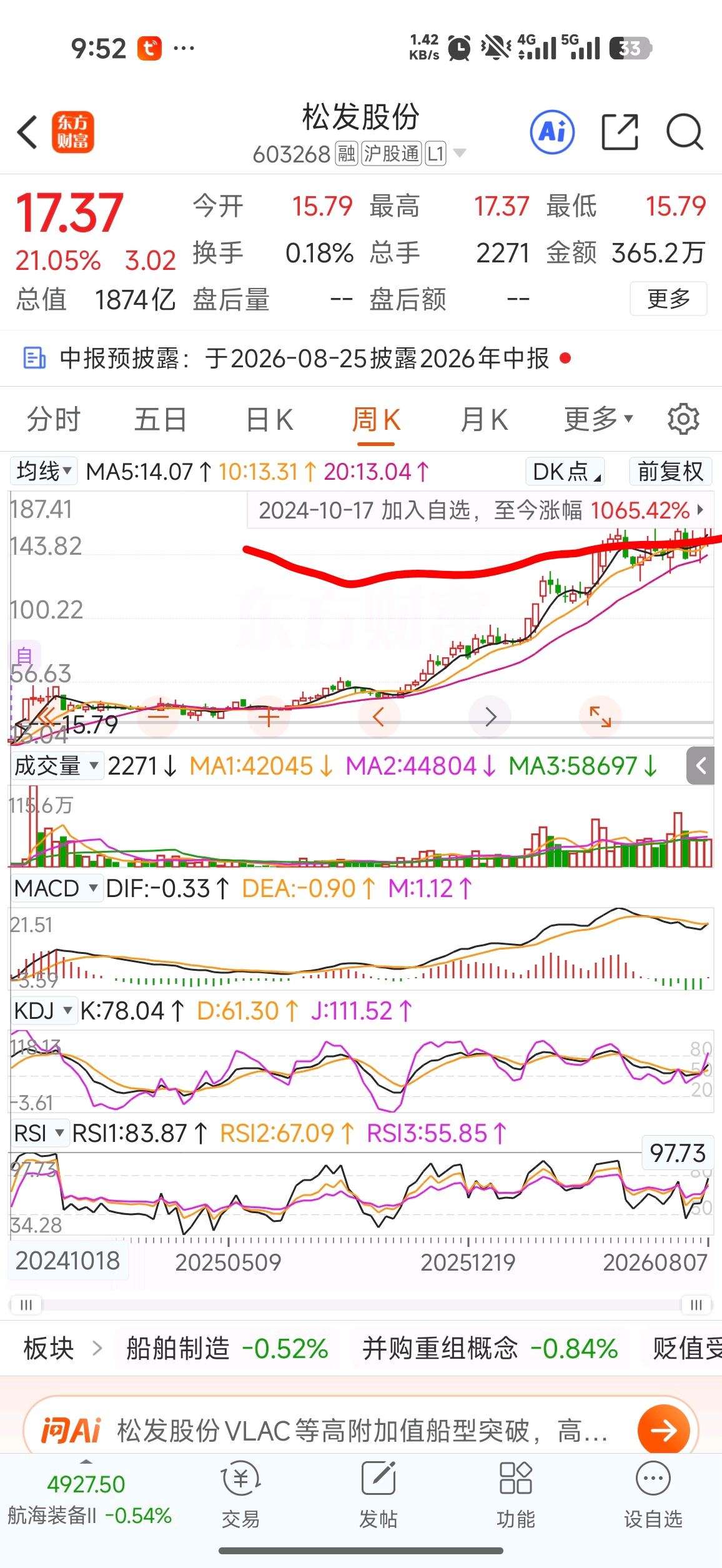Open 船舶制造 sector
This screenshot has width=722, height=1568.
(227, 1348)
